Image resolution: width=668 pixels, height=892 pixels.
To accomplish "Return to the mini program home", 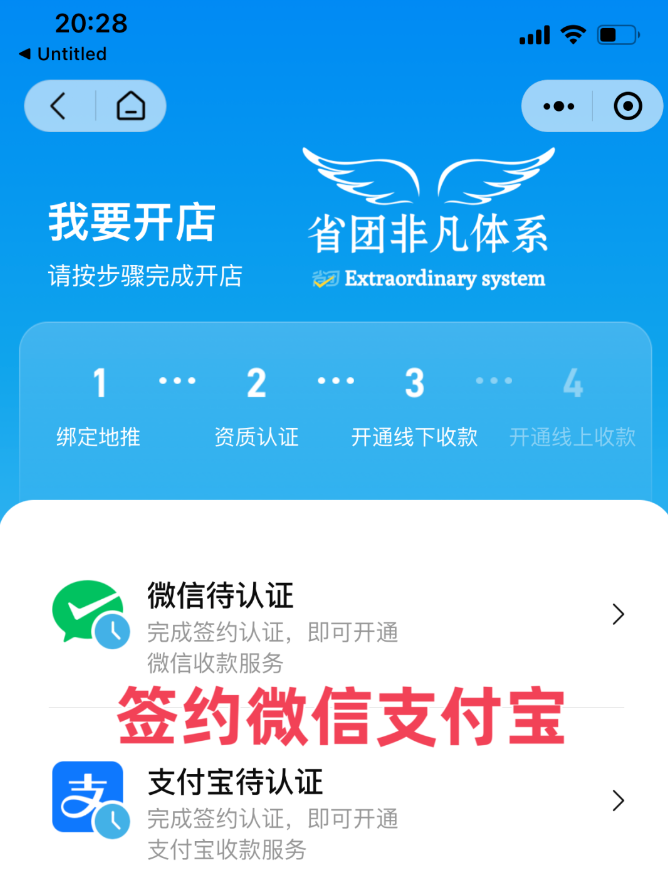I will point(131,106).
